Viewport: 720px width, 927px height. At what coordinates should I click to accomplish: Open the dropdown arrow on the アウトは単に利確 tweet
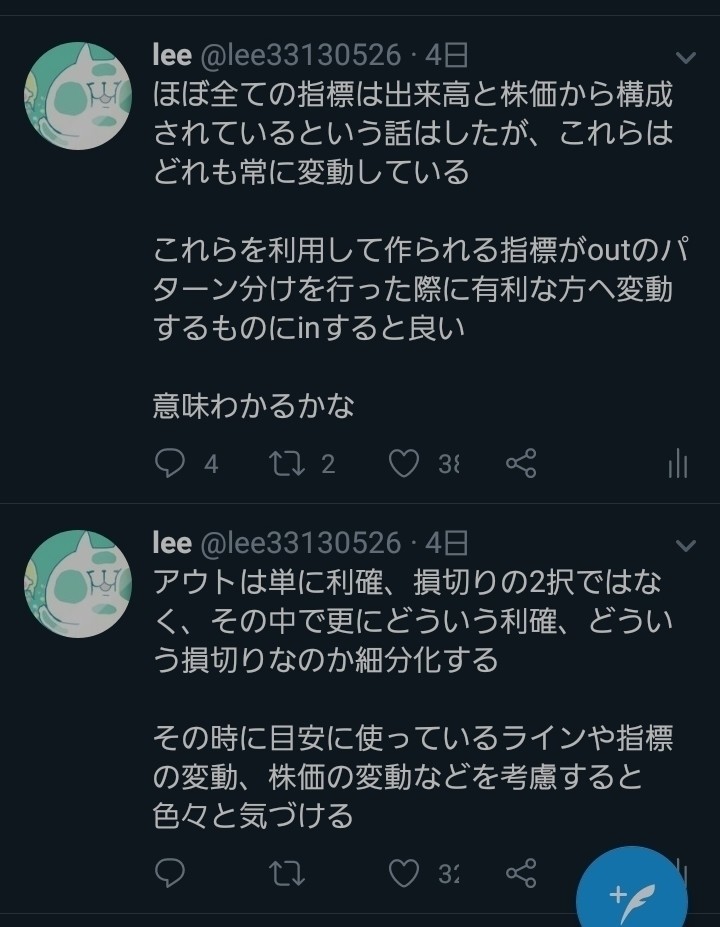[x=686, y=545]
